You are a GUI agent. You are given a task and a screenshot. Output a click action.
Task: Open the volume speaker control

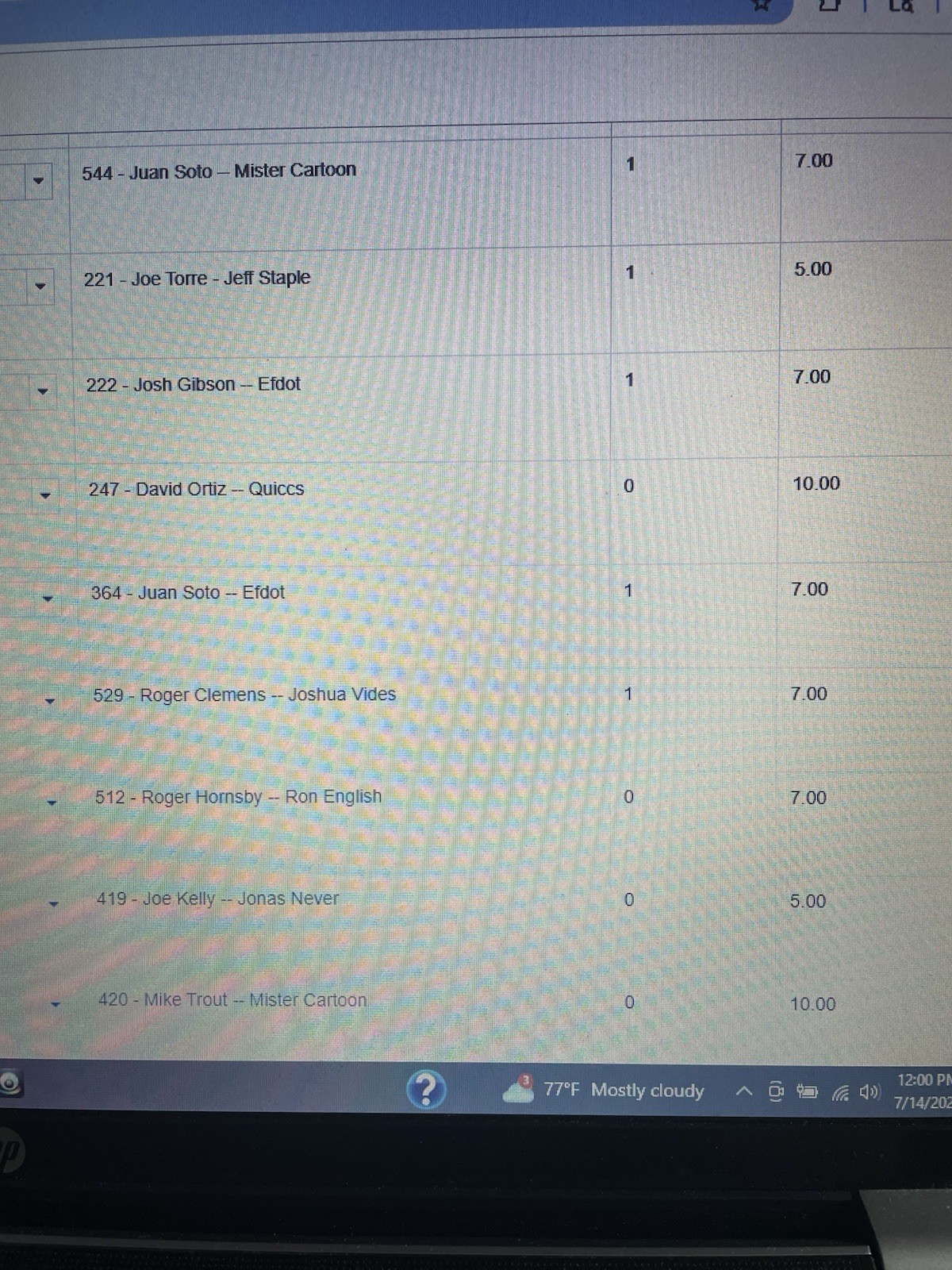coord(869,1093)
